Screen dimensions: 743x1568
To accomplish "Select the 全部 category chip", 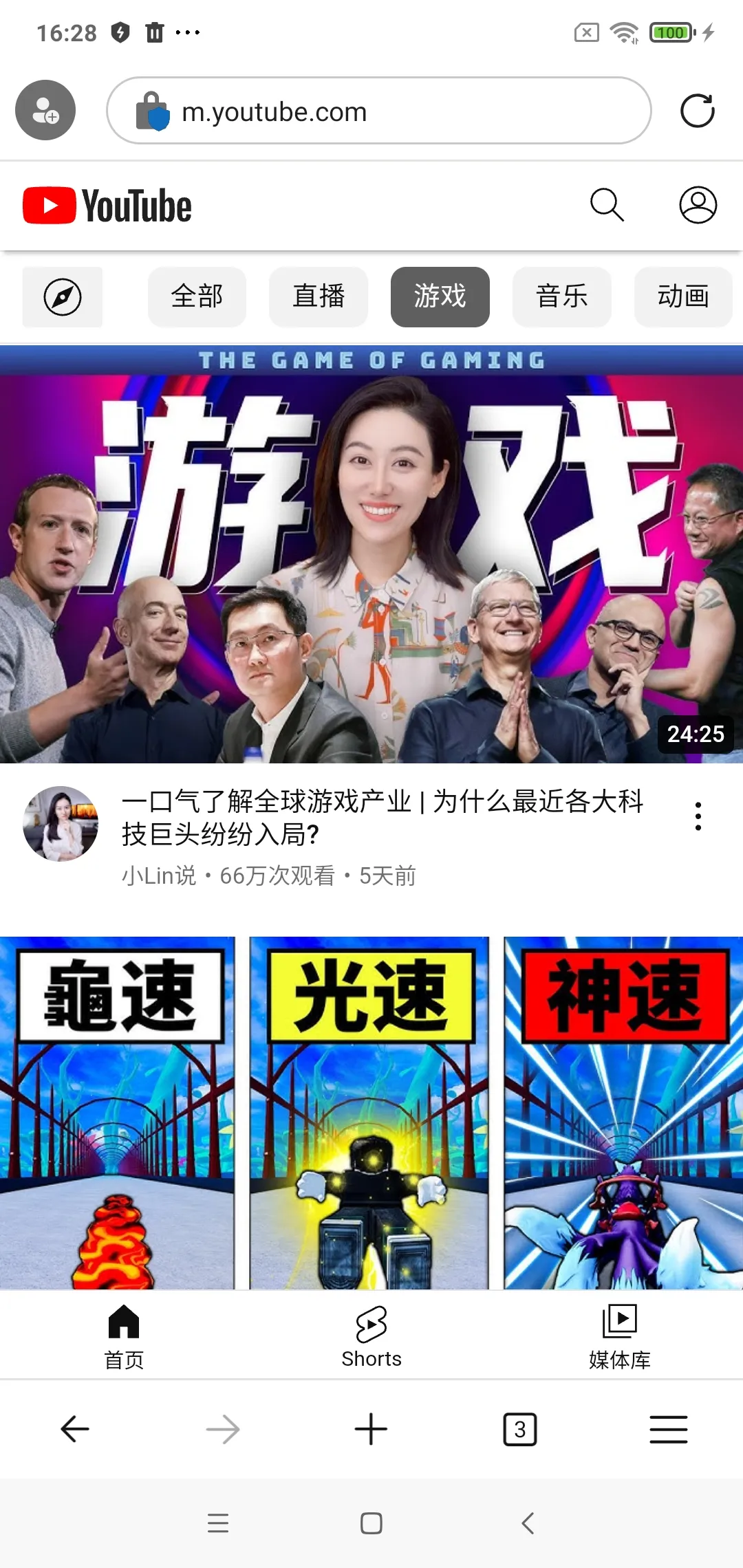I will [197, 297].
